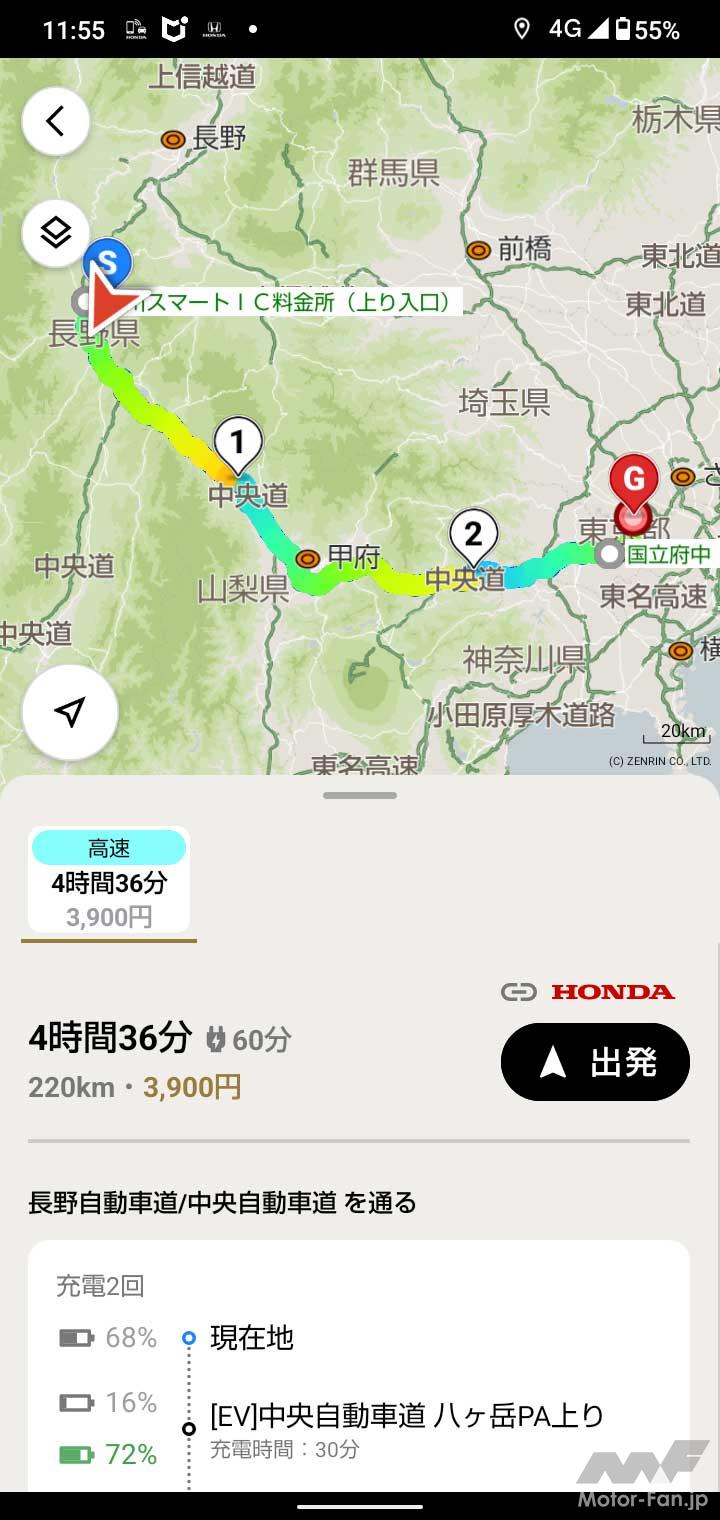
Task: Start navigation with the 出発 button
Action: pos(595,1062)
